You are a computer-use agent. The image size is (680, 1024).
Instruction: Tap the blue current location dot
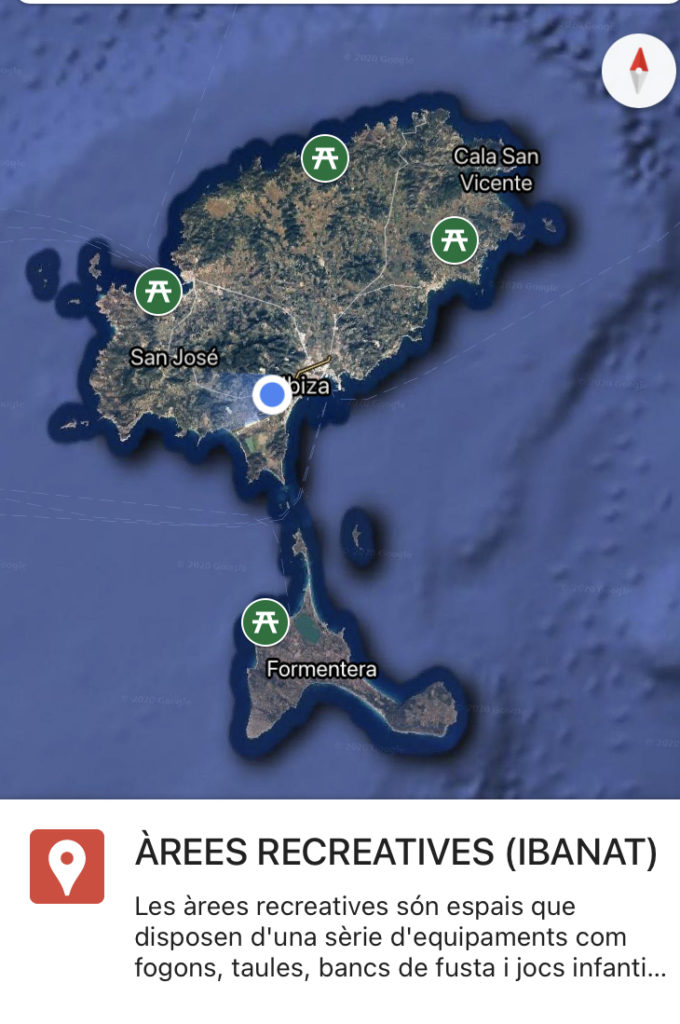pyautogui.click(x=271, y=395)
